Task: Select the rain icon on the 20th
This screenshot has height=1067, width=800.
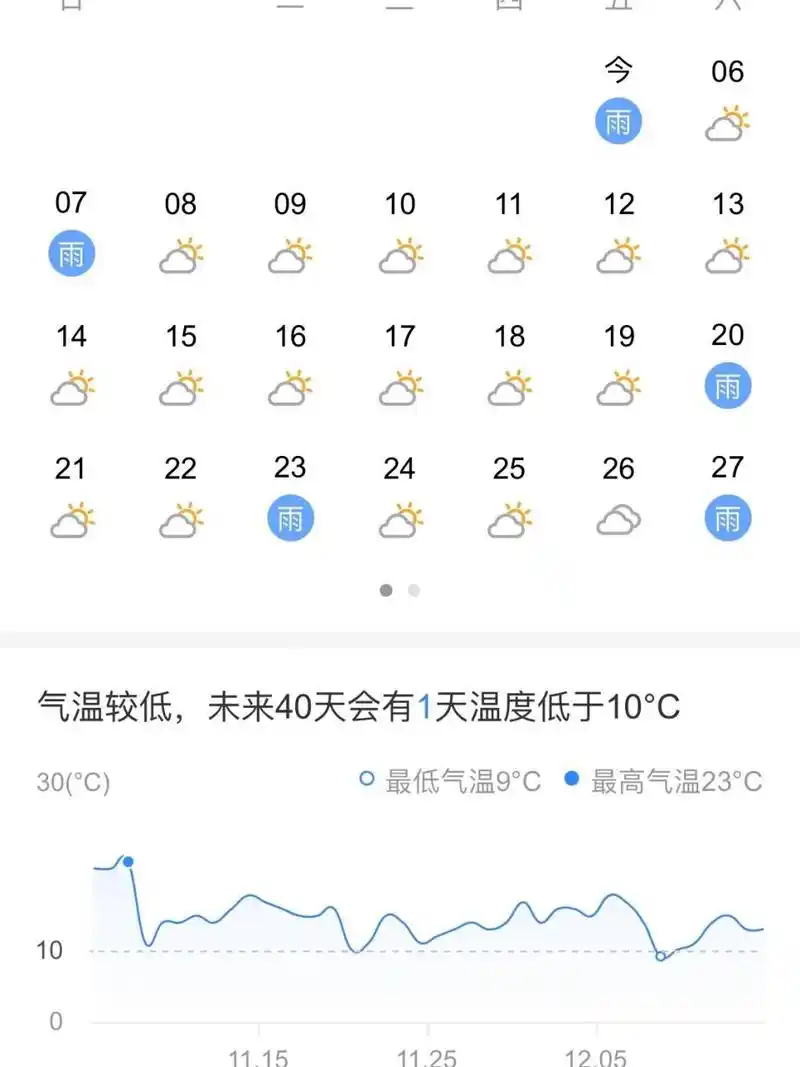Action: pyautogui.click(x=729, y=385)
